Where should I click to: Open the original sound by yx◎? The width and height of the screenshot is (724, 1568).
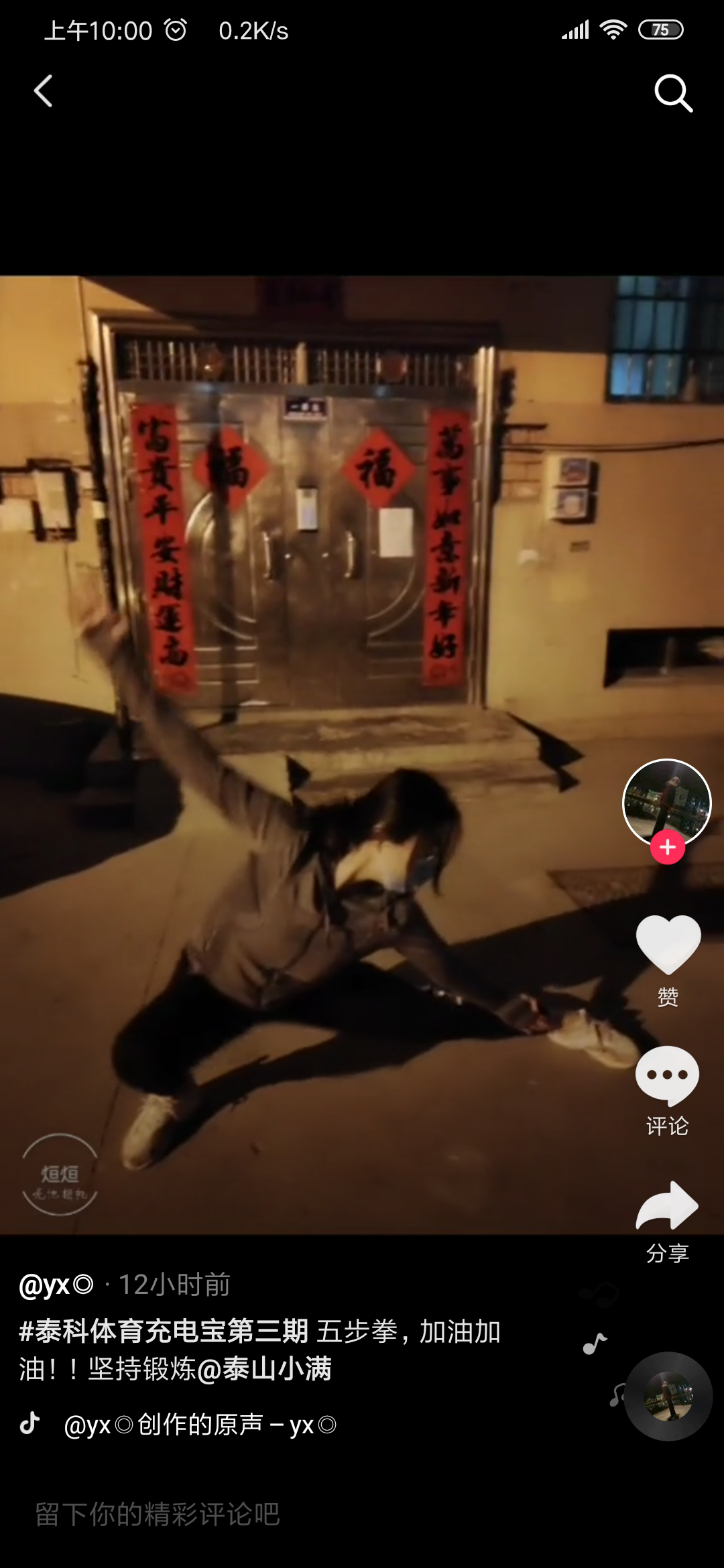tap(200, 1425)
